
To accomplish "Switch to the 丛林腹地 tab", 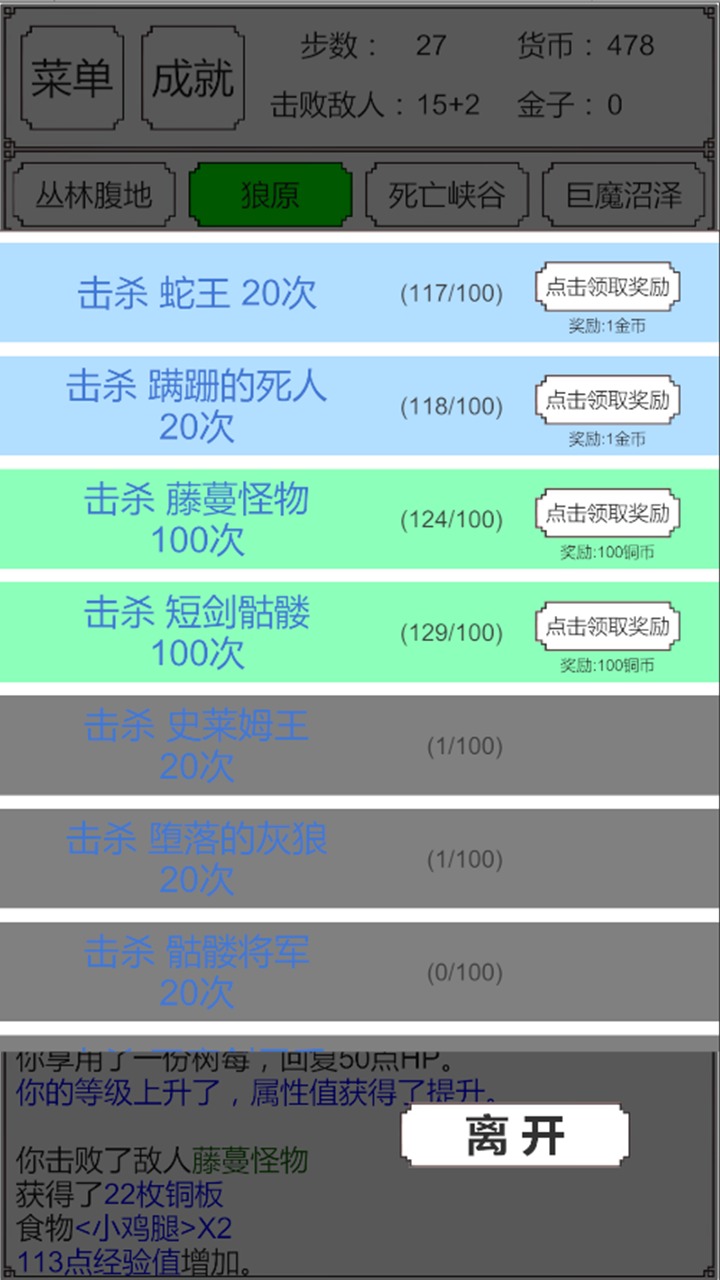I will 93,195.
